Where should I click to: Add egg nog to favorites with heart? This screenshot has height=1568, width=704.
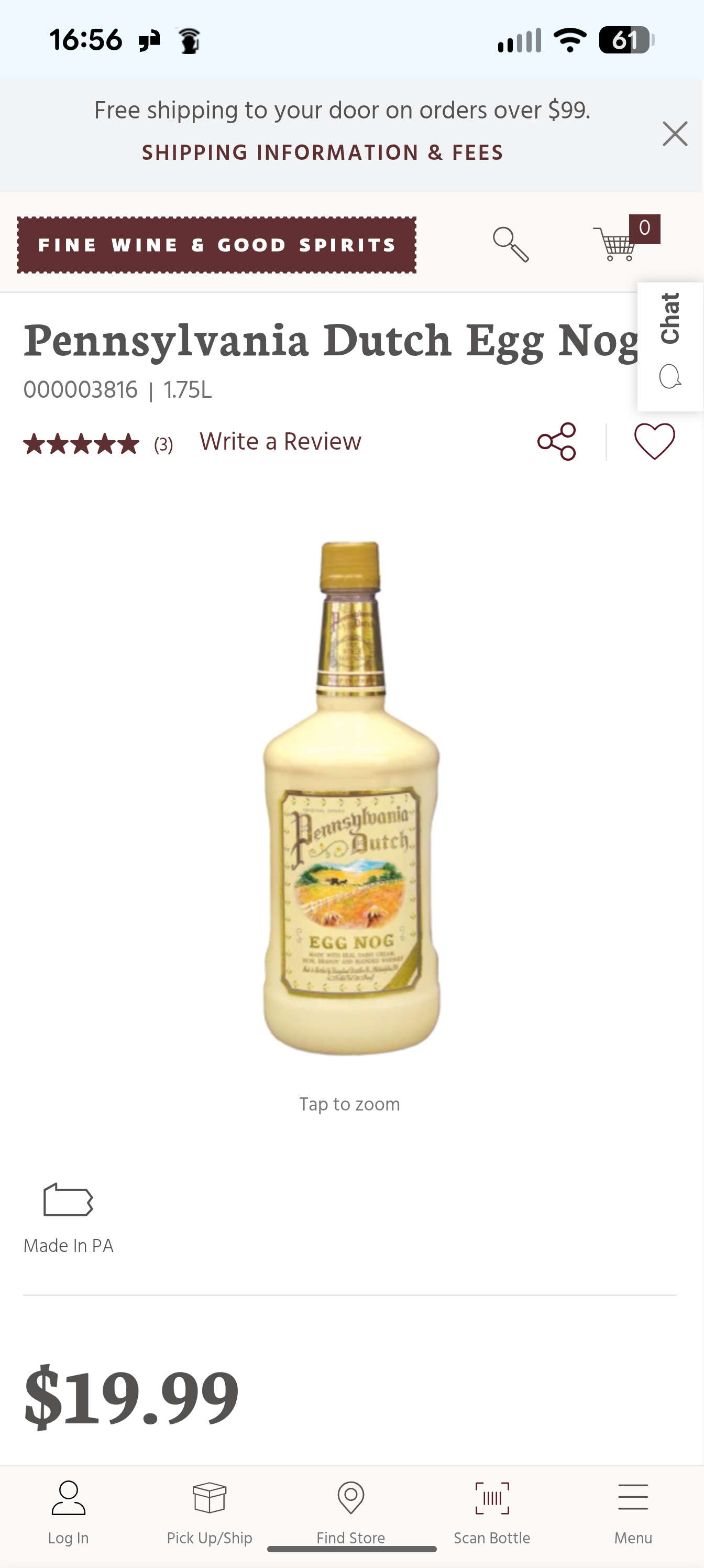(x=654, y=441)
